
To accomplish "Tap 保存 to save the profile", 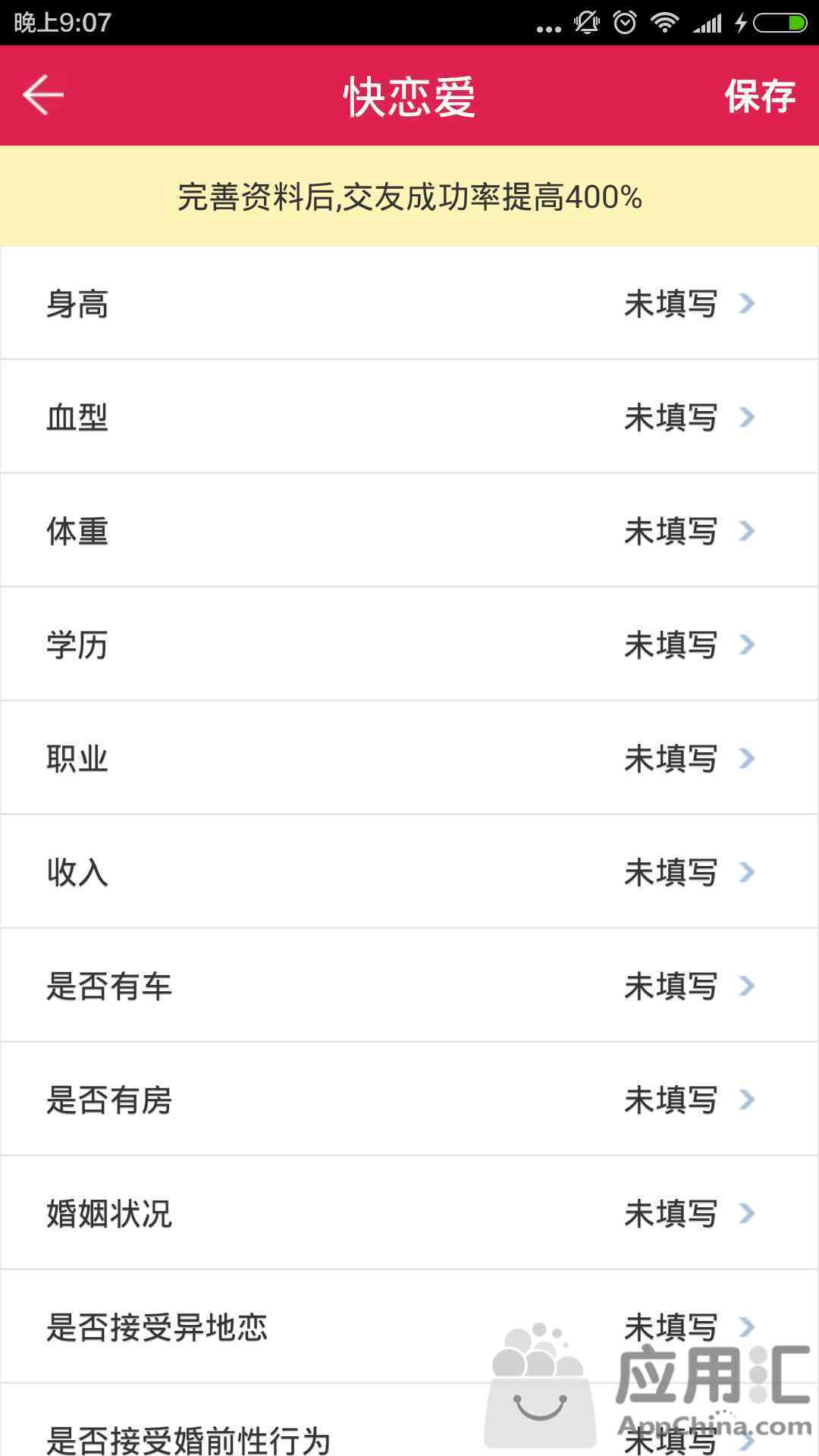I will (x=760, y=96).
